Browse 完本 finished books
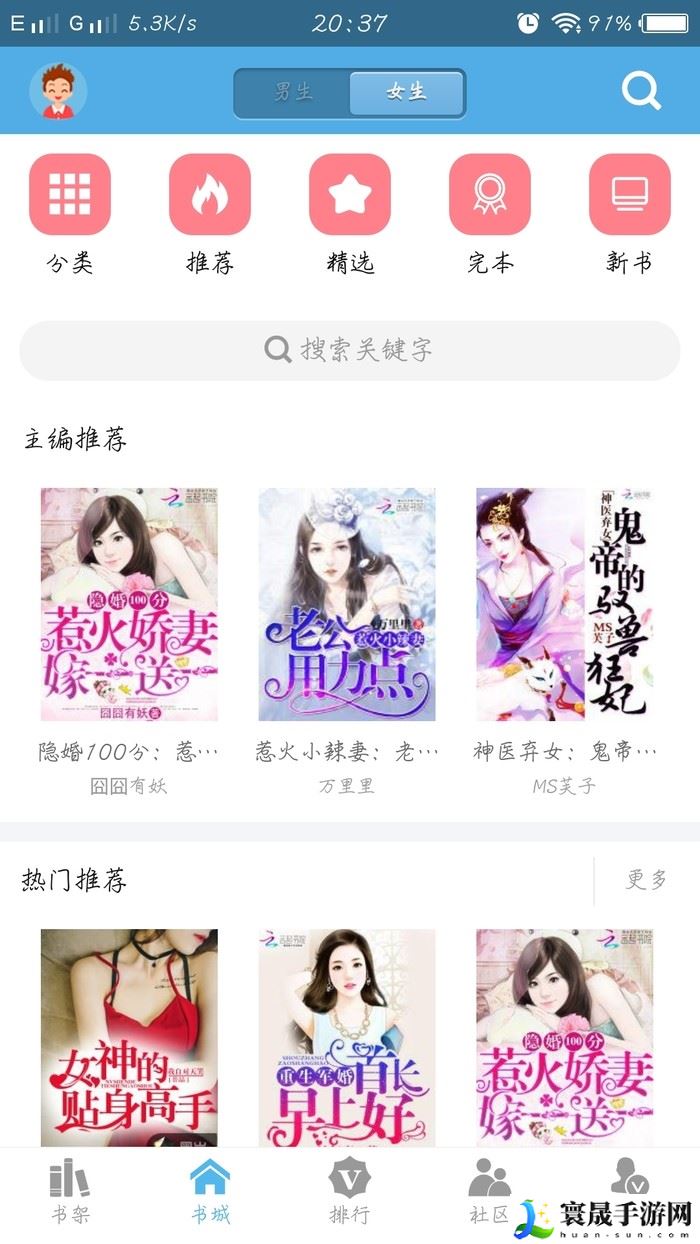 pos(490,194)
